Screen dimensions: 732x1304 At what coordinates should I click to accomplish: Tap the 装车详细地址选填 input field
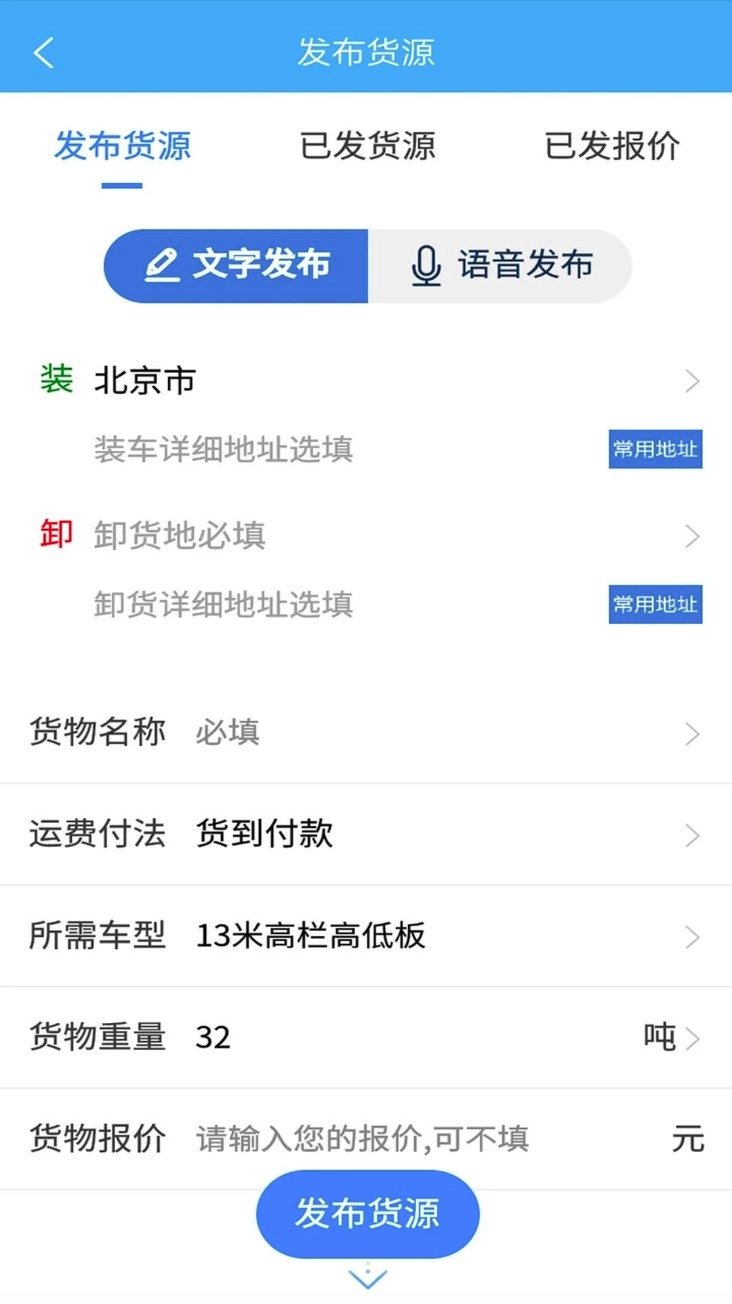224,450
